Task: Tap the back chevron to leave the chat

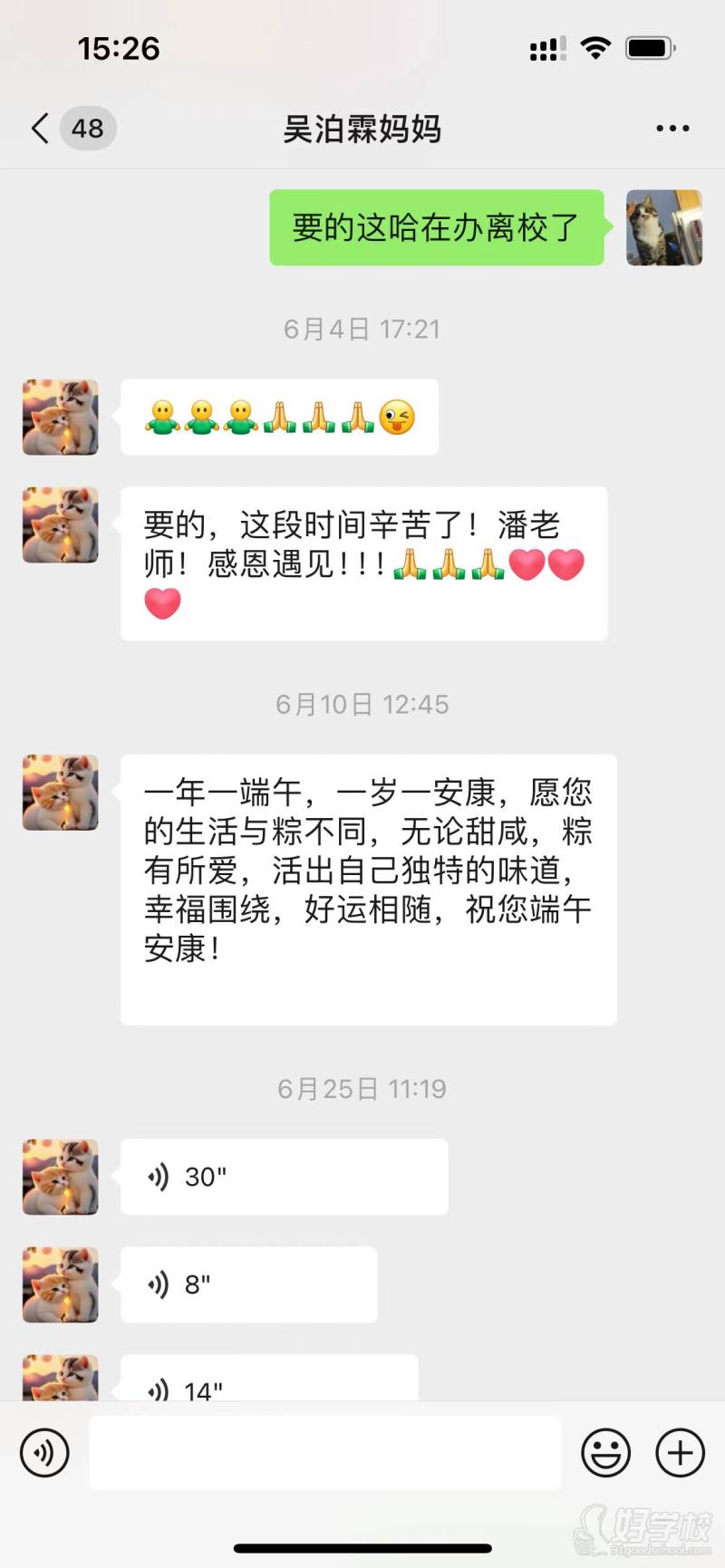Action: (38, 129)
